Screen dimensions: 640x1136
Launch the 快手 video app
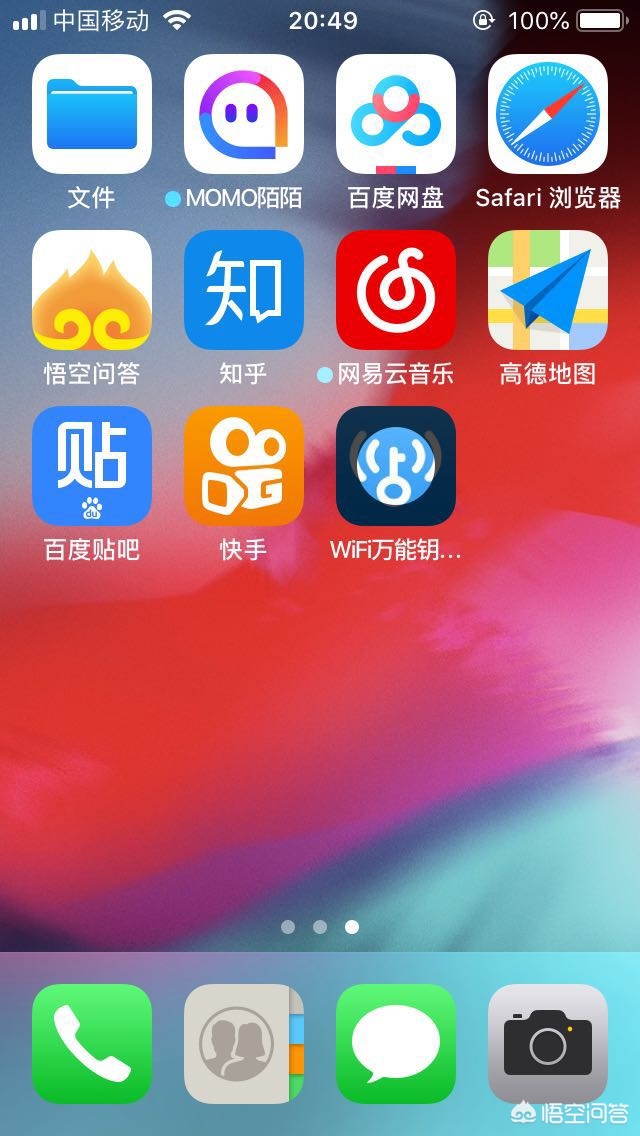point(244,466)
